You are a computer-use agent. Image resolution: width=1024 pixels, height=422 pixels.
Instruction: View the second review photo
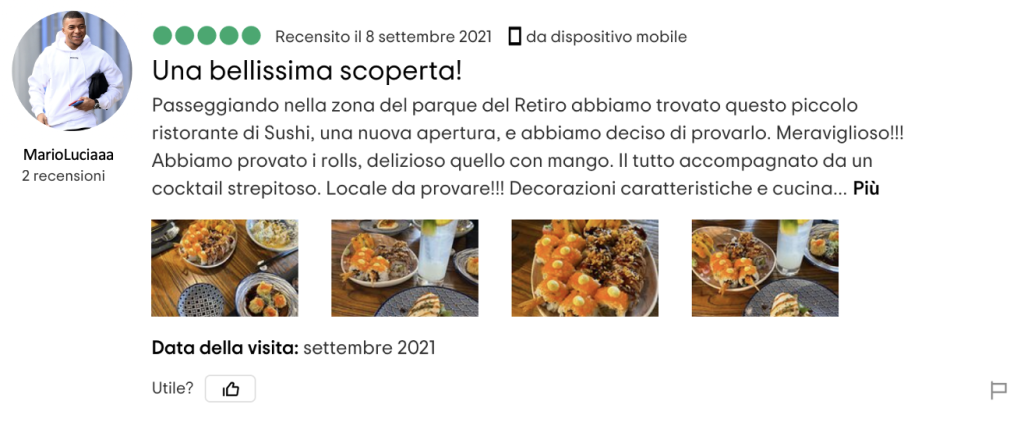click(404, 268)
